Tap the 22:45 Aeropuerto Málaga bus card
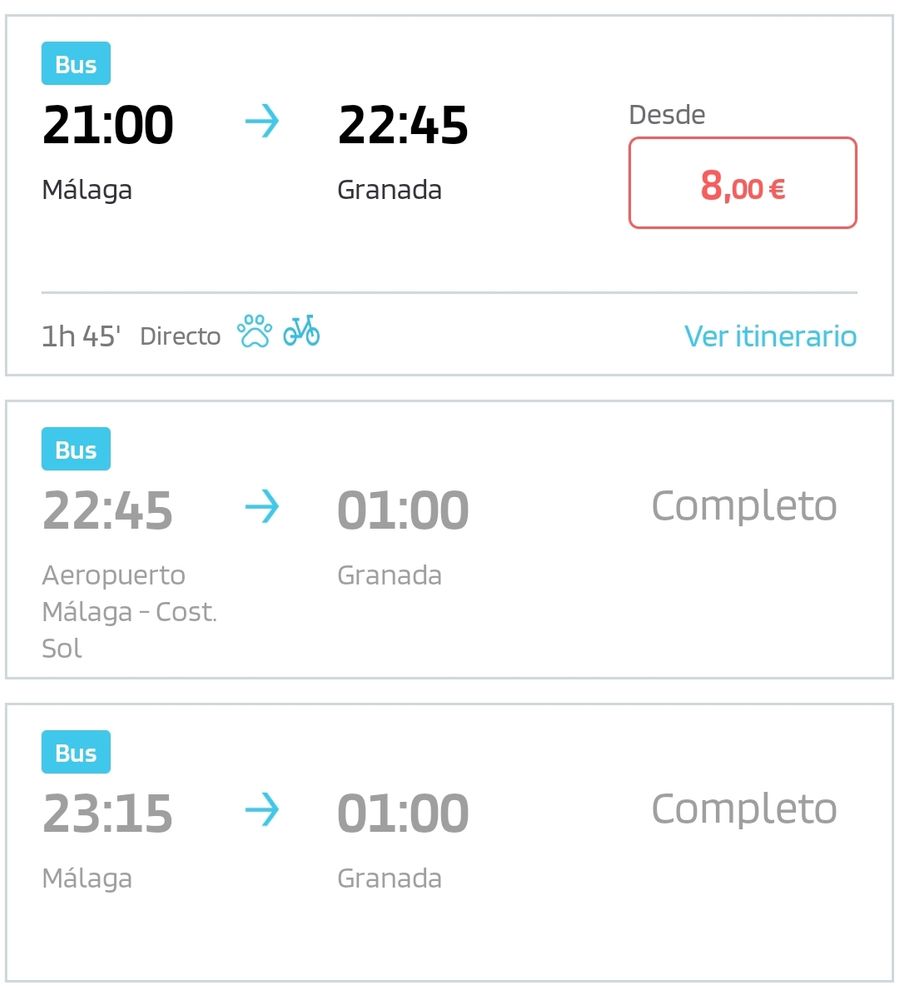The height and width of the screenshot is (1000, 899). point(448,540)
